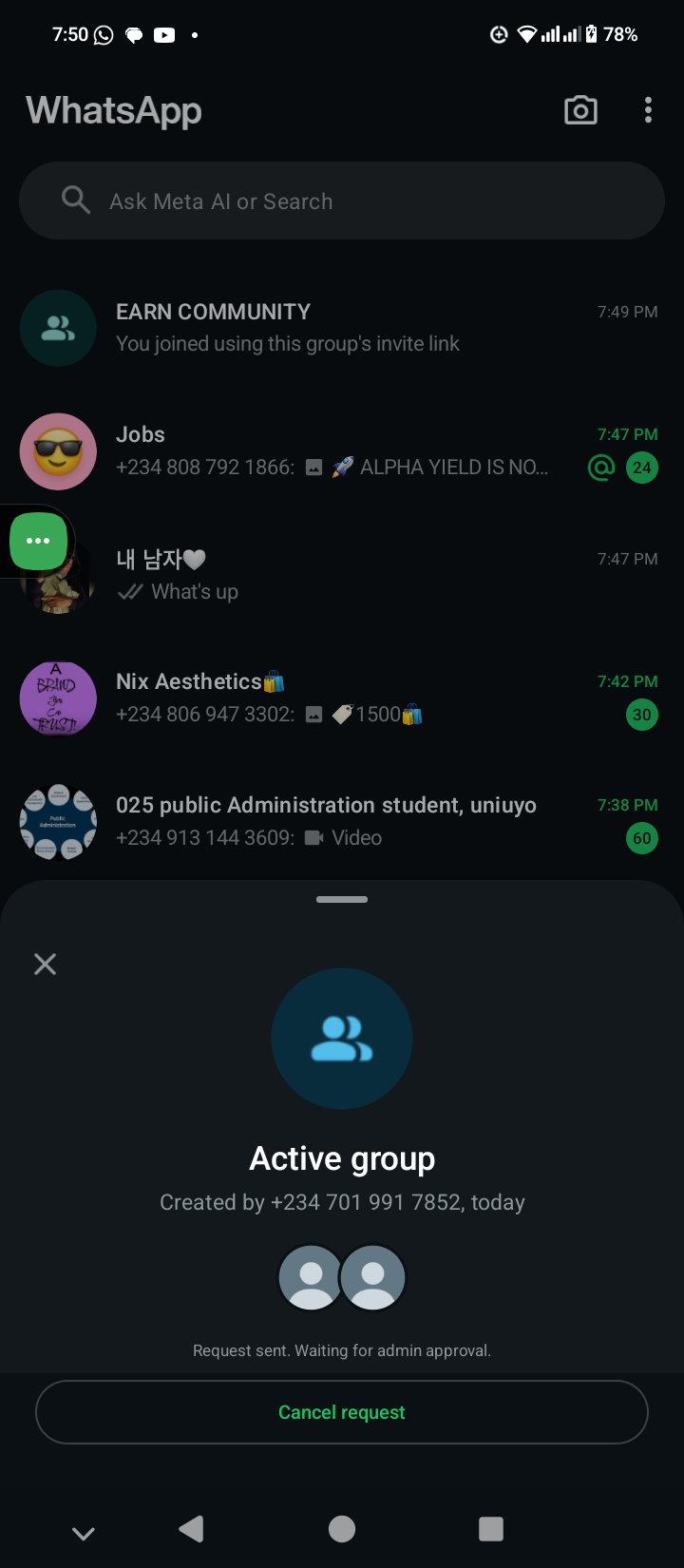Go back using the system back button
Image resolution: width=684 pixels, height=1568 pixels.
click(x=191, y=1528)
